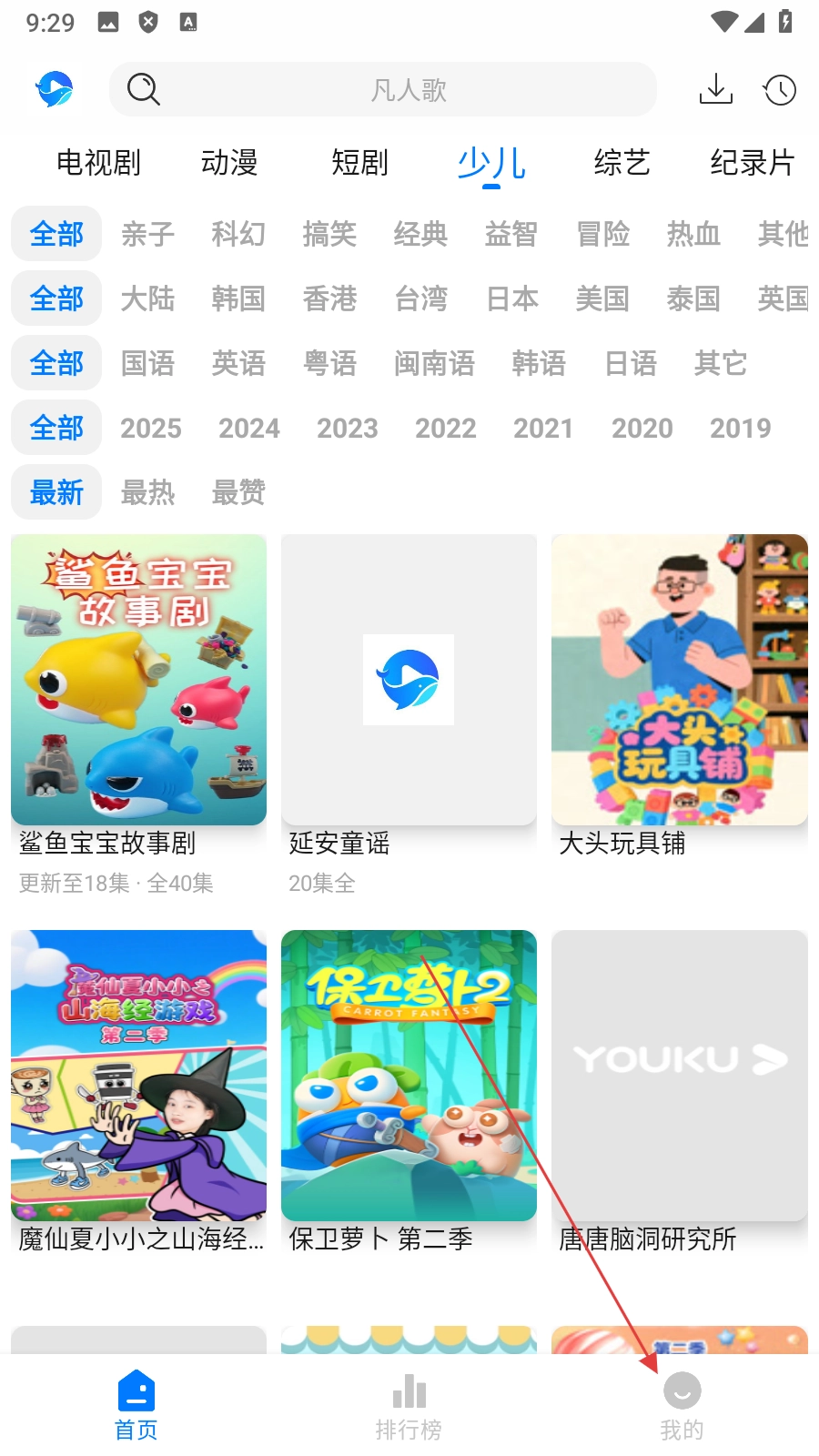Filter by the 亲子 genre

click(x=147, y=234)
